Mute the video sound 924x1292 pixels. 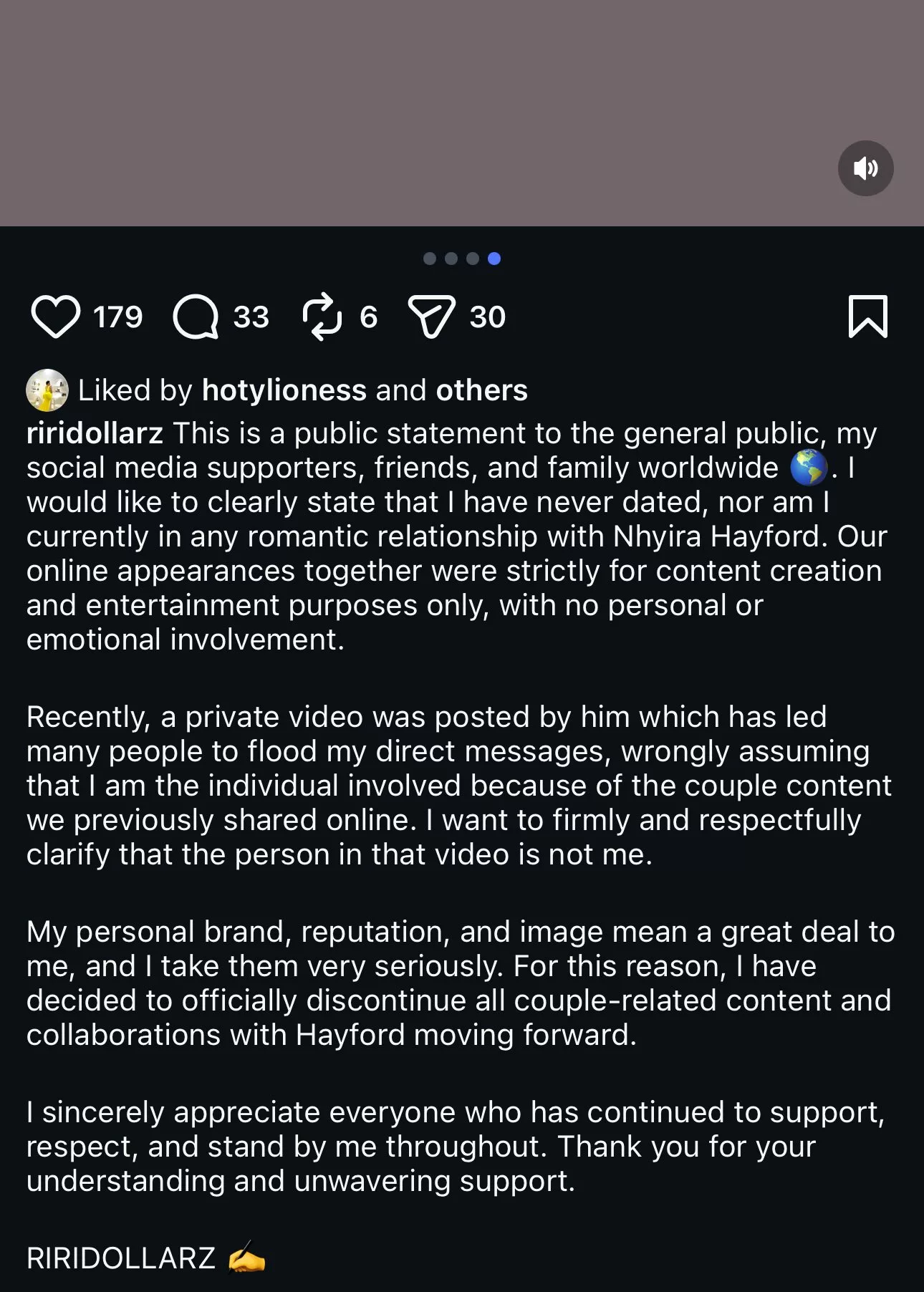(865, 168)
